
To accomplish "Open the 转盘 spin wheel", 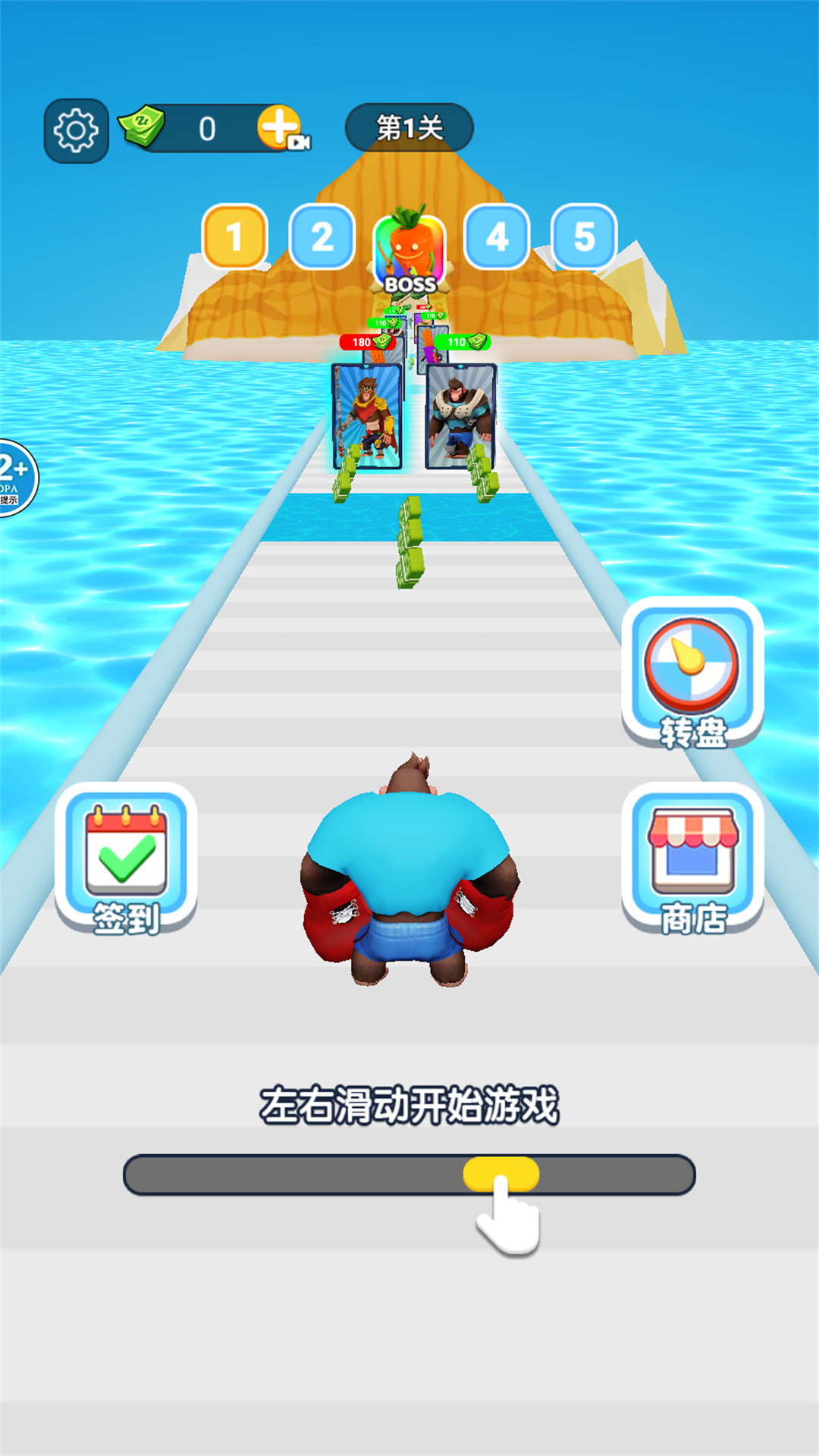I will pyautogui.click(x=692, y=672).
